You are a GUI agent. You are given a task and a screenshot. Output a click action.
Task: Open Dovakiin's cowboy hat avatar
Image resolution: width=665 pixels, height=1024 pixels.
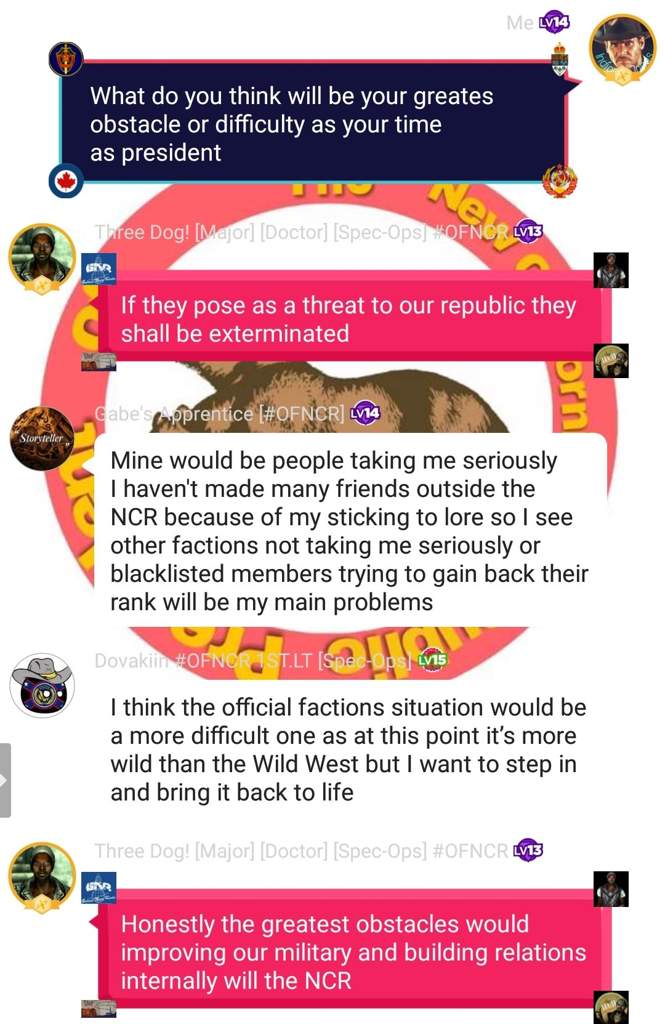42,685
